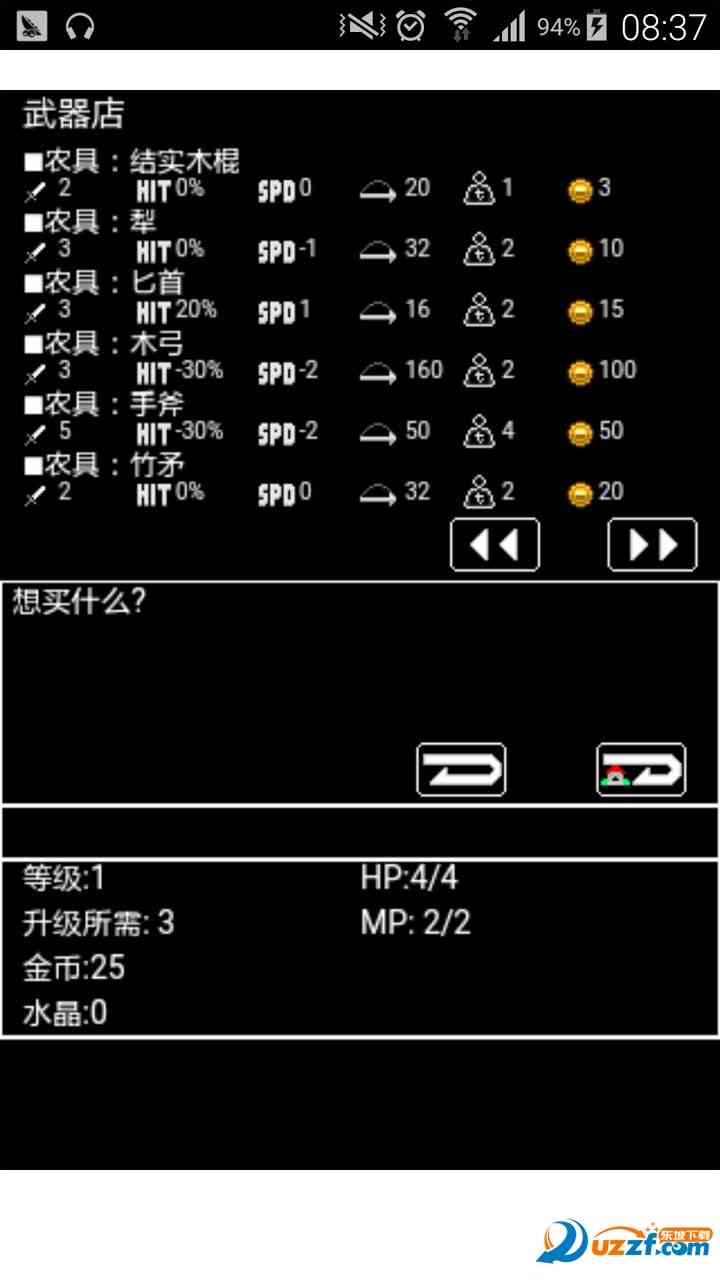The width and height of the screenshot is (720, 1280).
Task: Select the 竹矛 bamboo spear
Action: pos(157,466)
